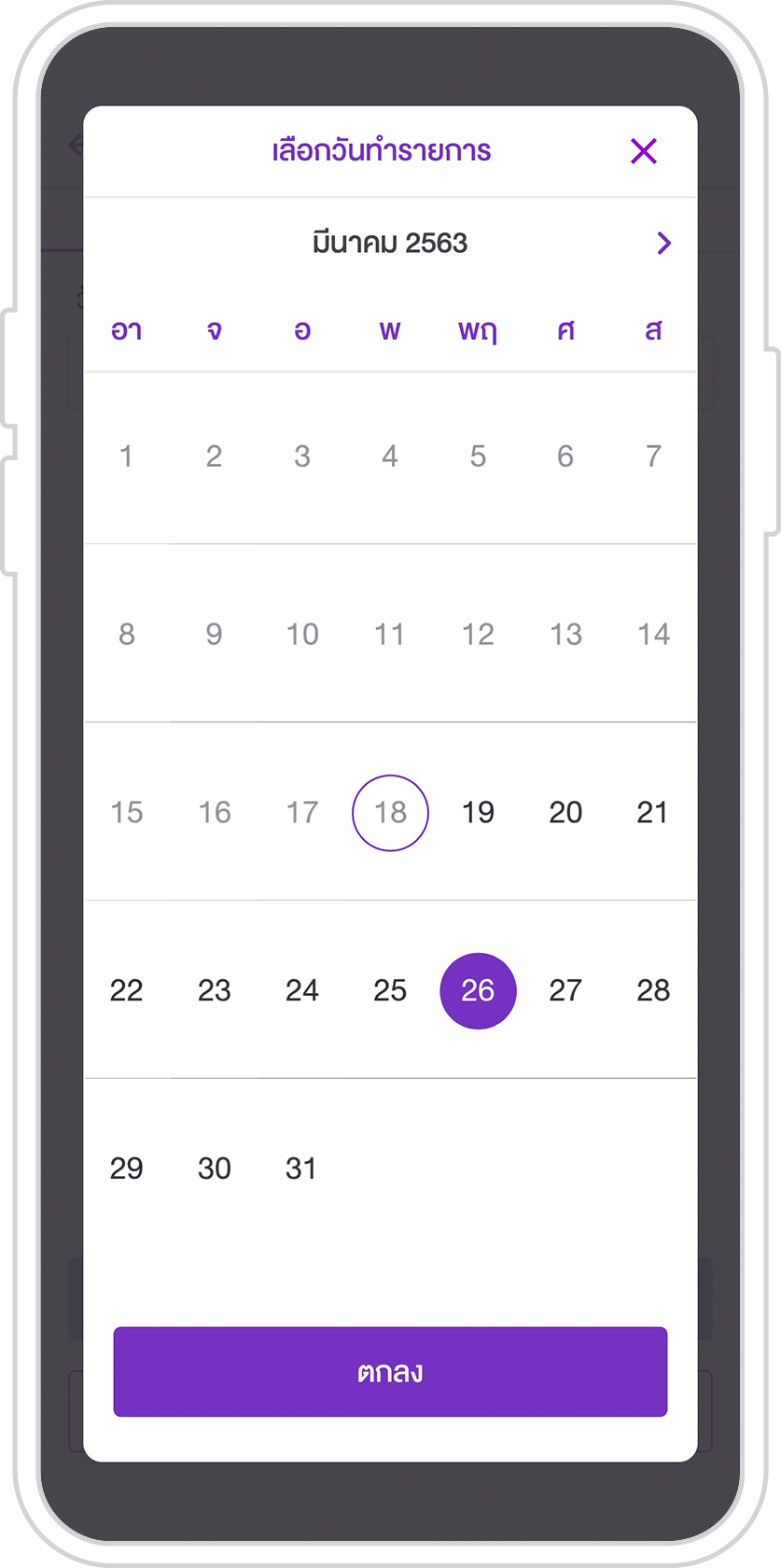Pick date 31
The width and height of the screenshot is (781, 1568).
pyautogui.click(x=300, y=1169)
